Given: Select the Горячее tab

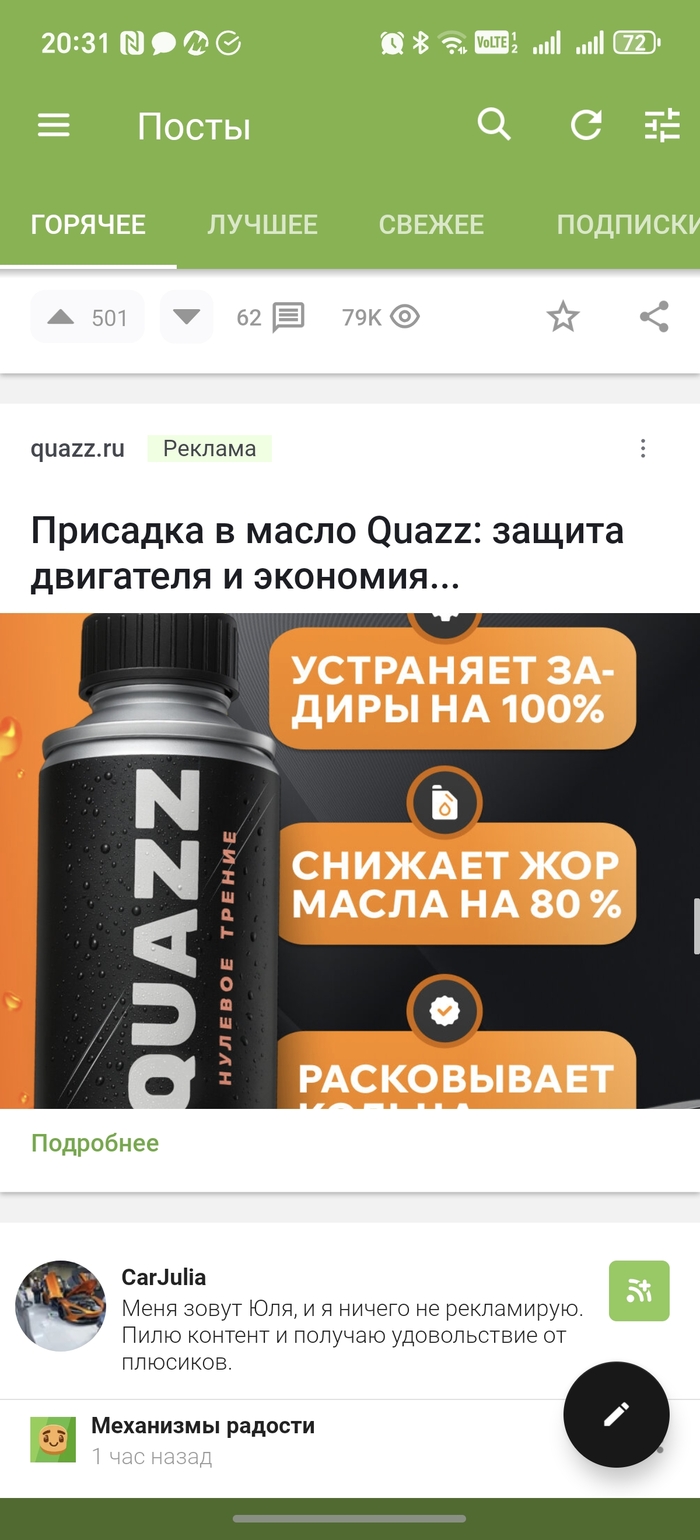Looking at the screenshot, I should 88,224.
